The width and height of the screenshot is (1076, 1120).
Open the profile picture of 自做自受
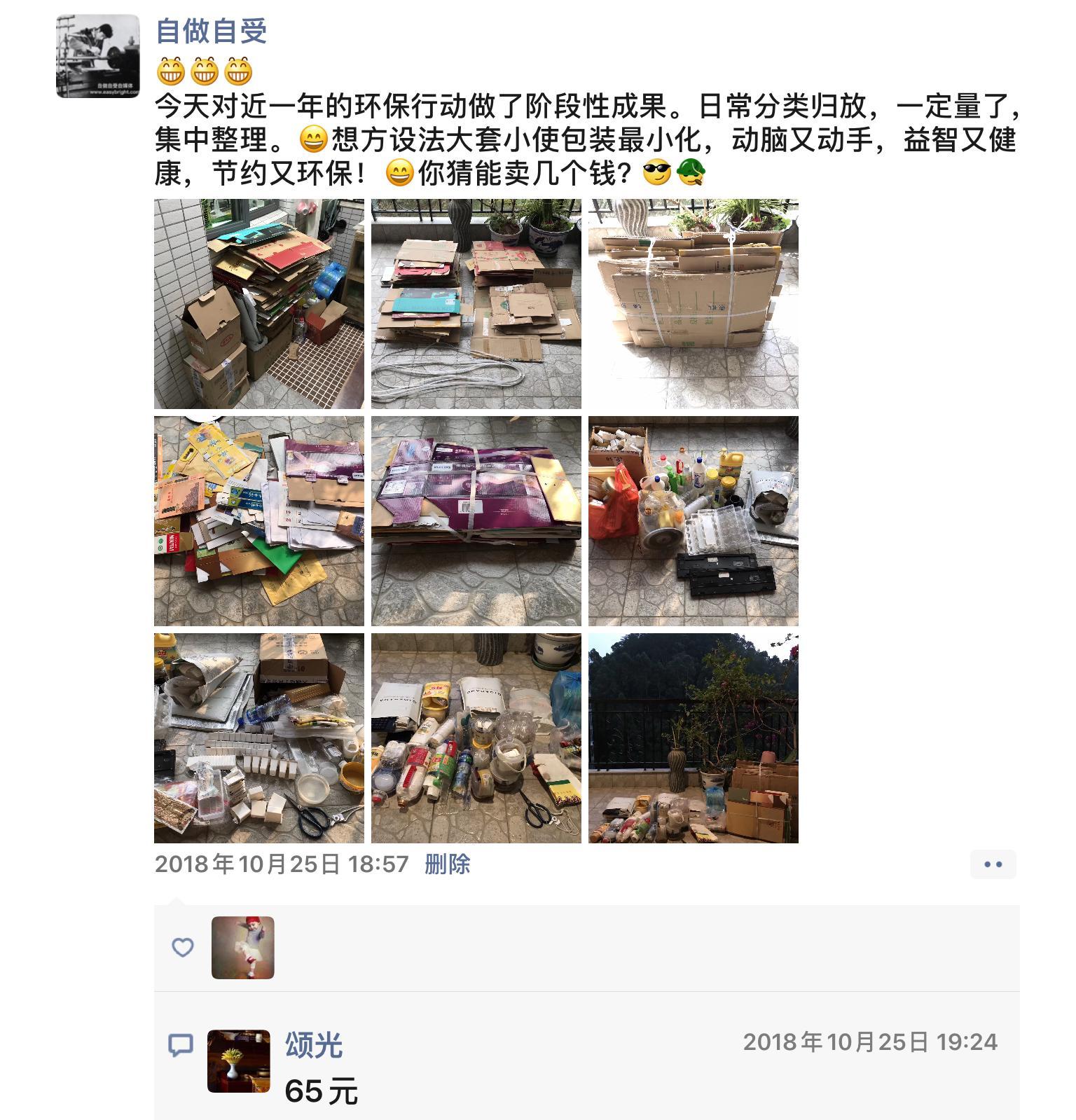97,55
